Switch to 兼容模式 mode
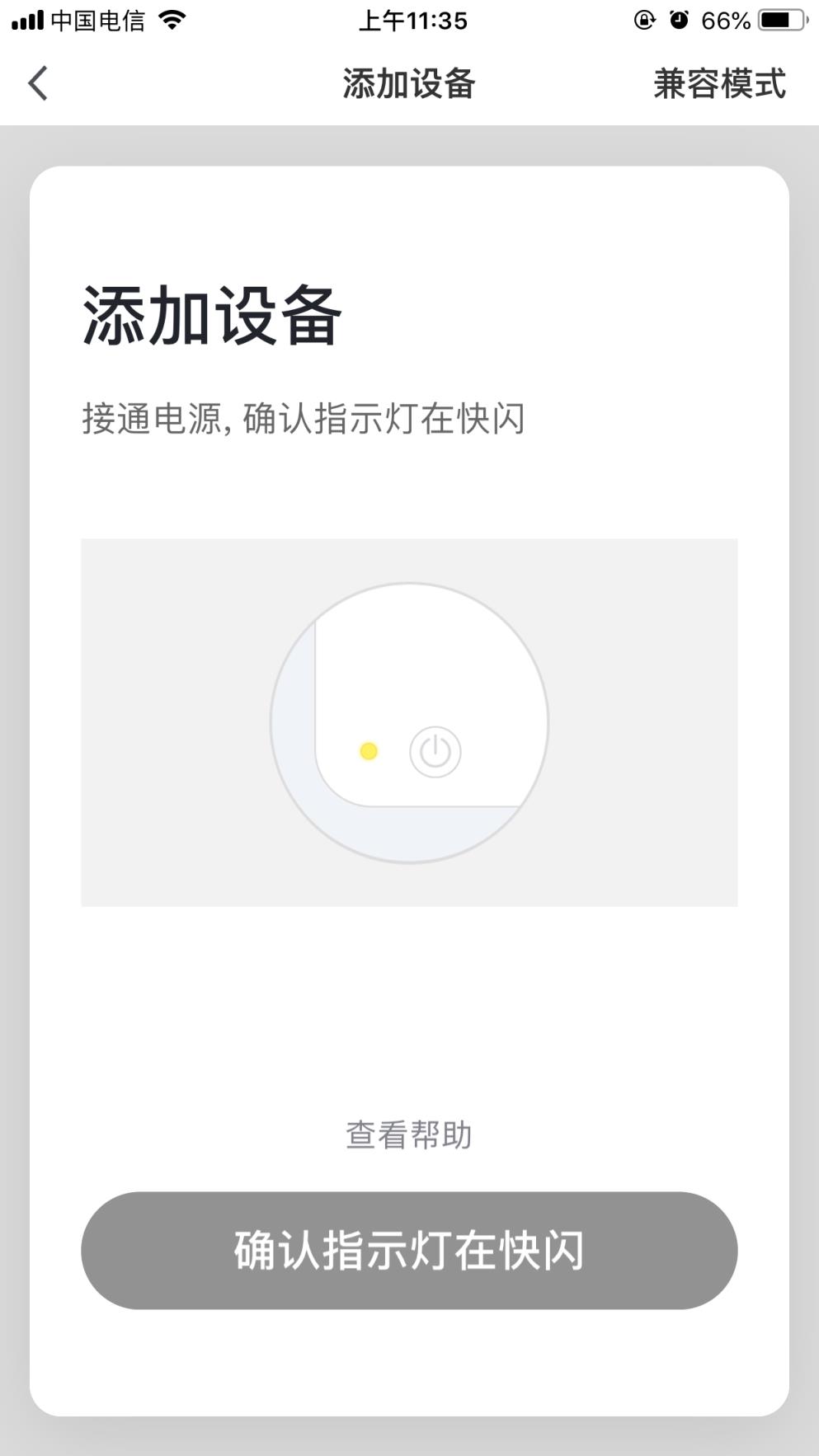Viewport: 819px width, 1456px height. click(x=720, y=83)
